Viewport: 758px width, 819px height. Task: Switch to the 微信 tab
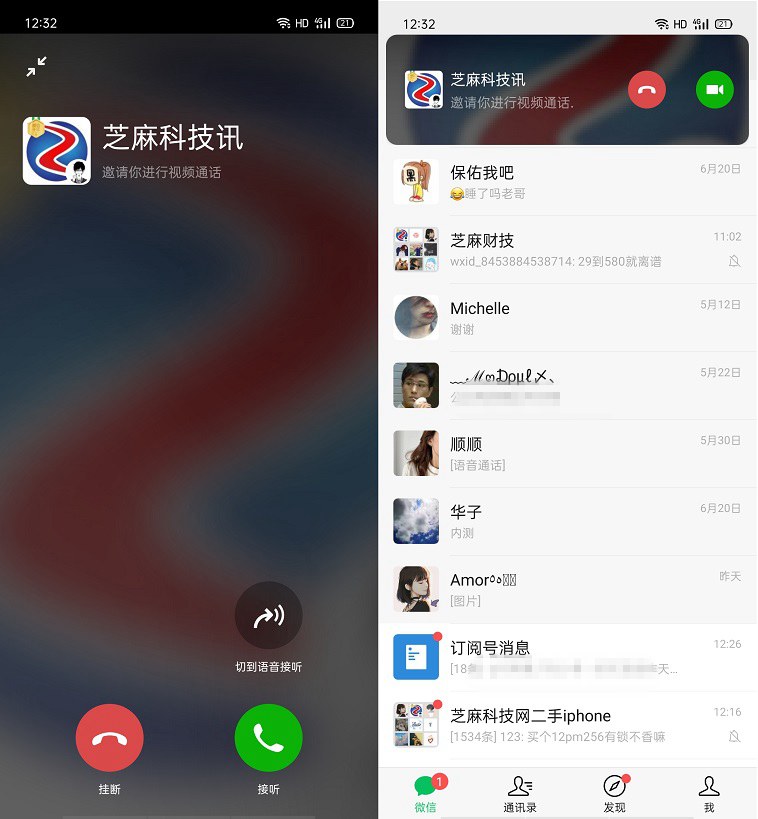tap(426, 793)
